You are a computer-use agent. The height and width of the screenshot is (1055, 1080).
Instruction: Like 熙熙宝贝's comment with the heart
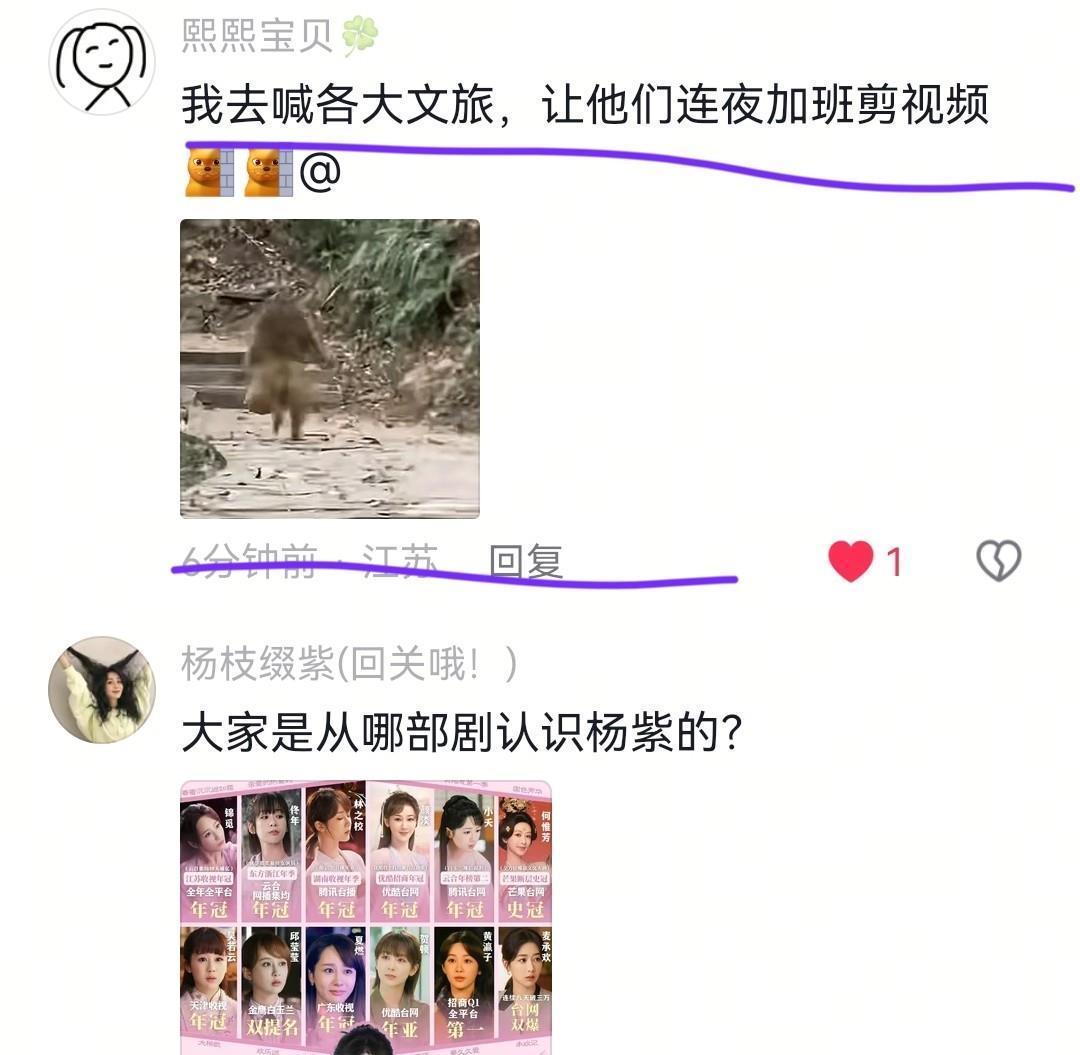tap(851, 561)
